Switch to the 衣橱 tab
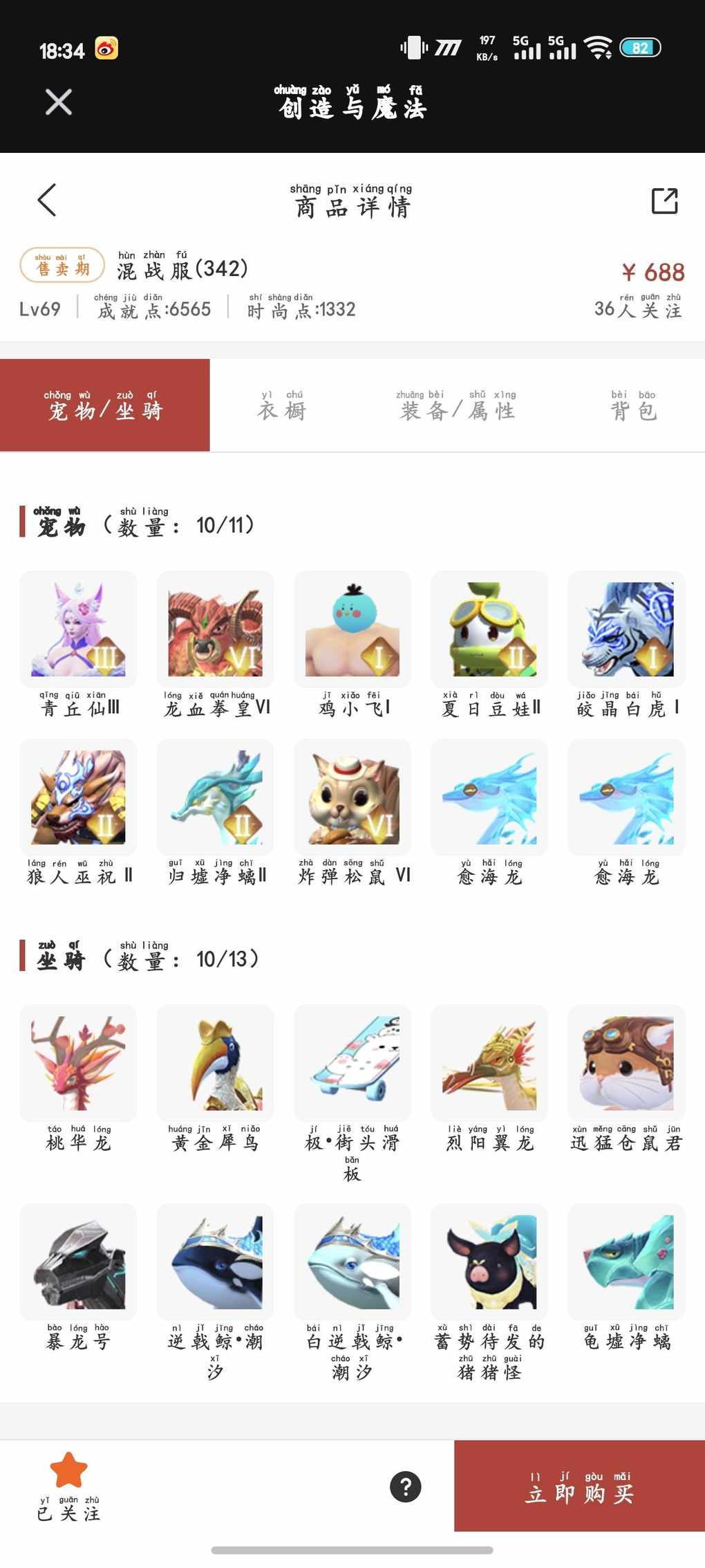Screen dimensions: 705x1568 [x=282, y=406]
